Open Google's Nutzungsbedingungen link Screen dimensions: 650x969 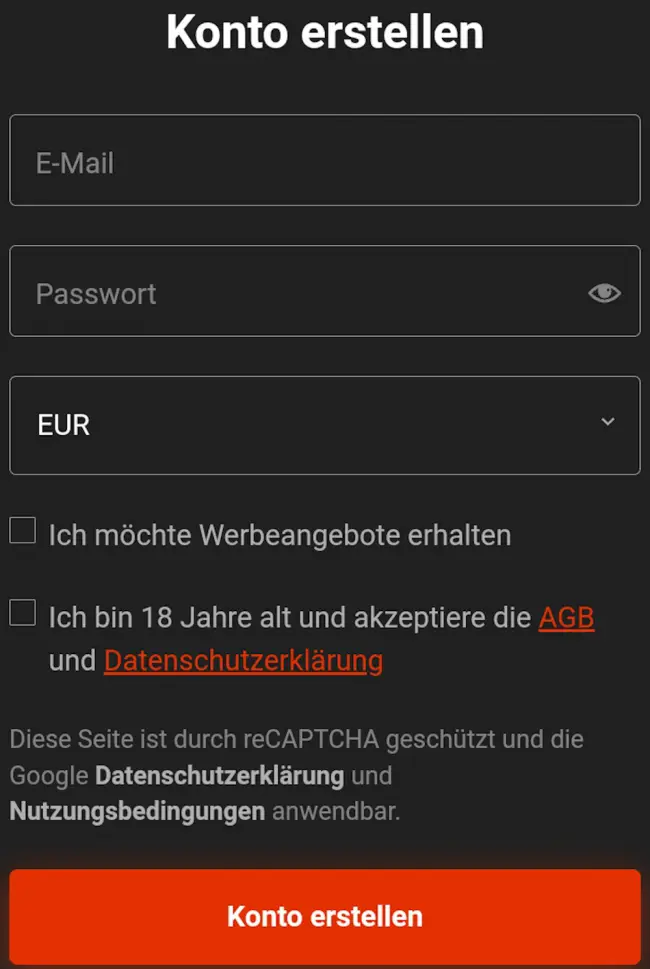137,810
